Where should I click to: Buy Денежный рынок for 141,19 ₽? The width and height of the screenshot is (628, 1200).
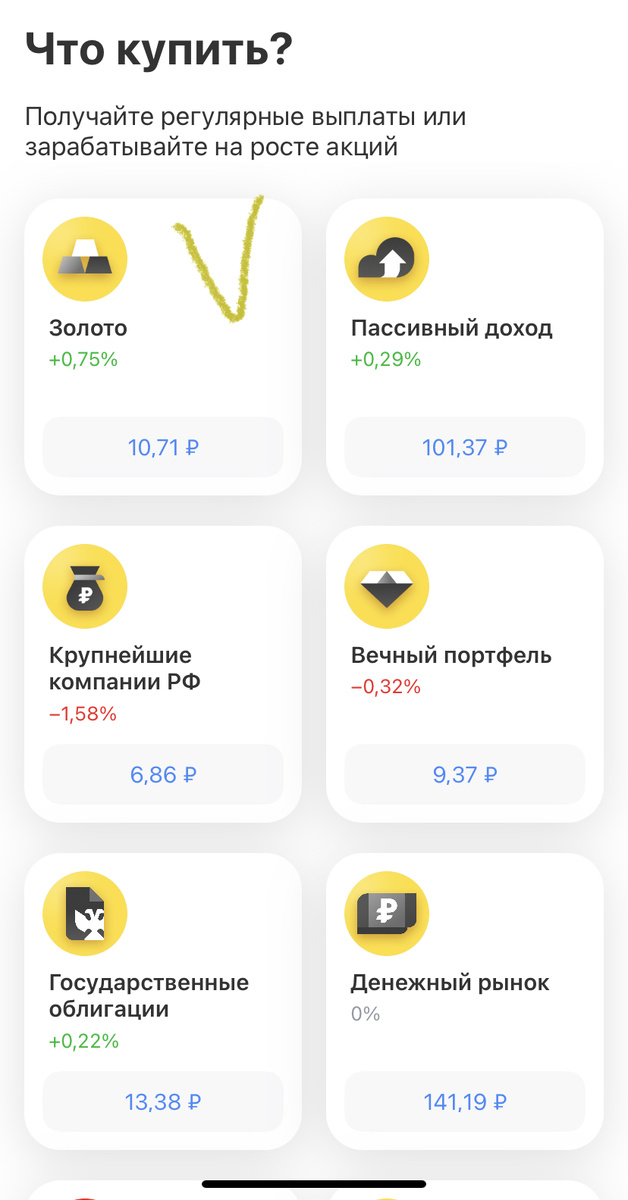point(465,1102)
